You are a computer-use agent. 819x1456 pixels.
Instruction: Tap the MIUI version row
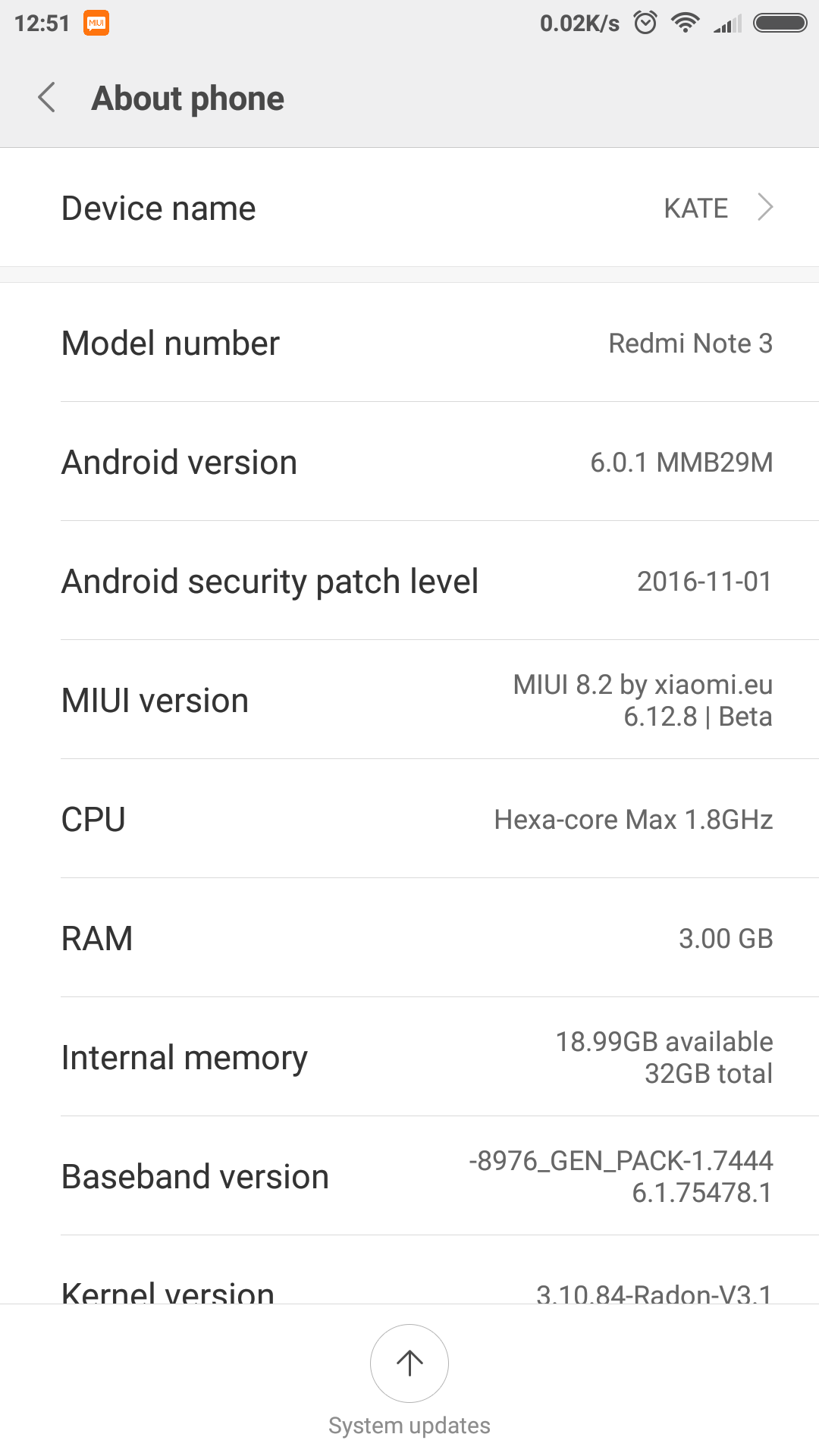pos(409,700)
